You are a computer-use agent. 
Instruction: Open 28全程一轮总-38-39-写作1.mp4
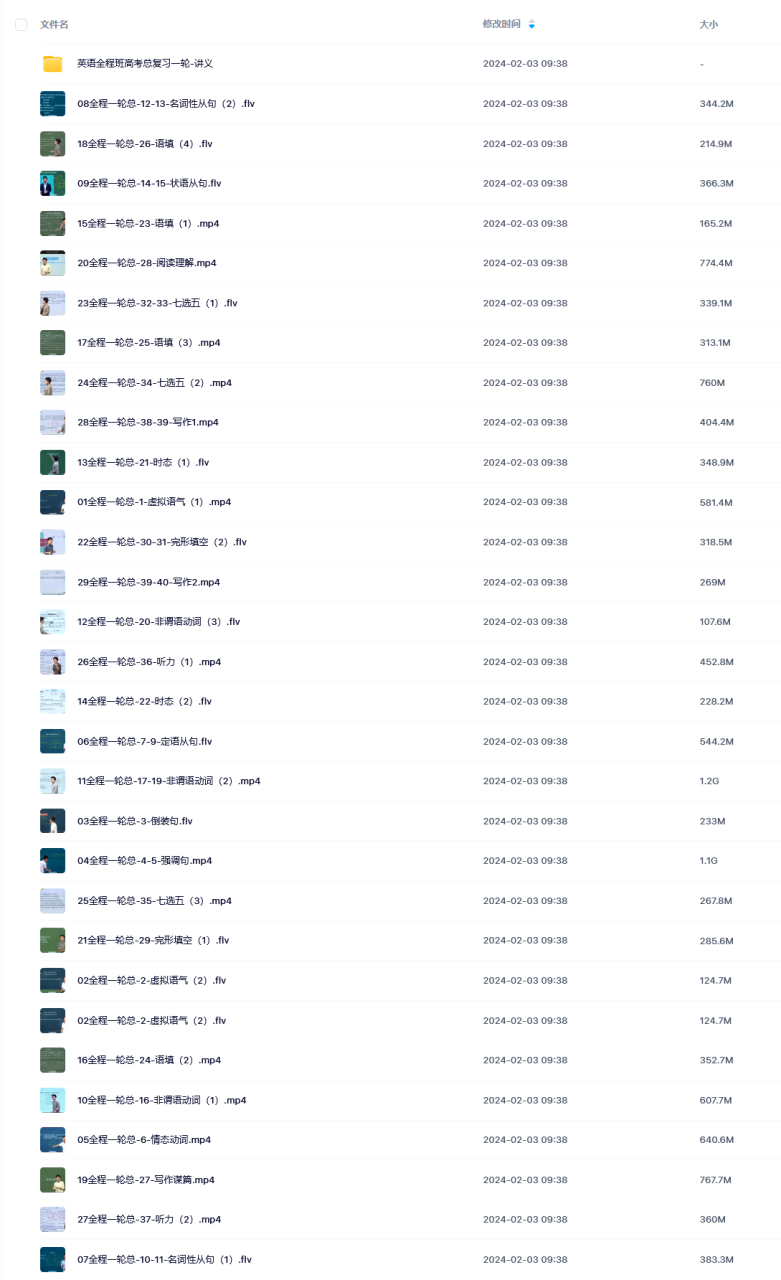(147, 423)
